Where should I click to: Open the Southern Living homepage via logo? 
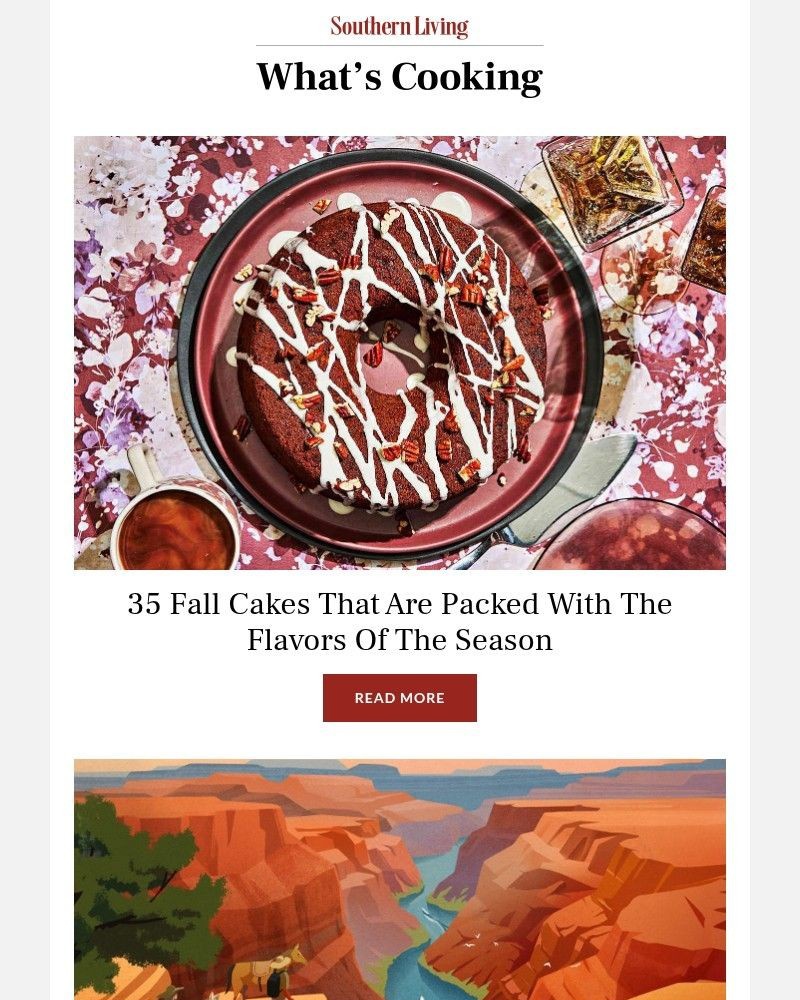[399, 25]
